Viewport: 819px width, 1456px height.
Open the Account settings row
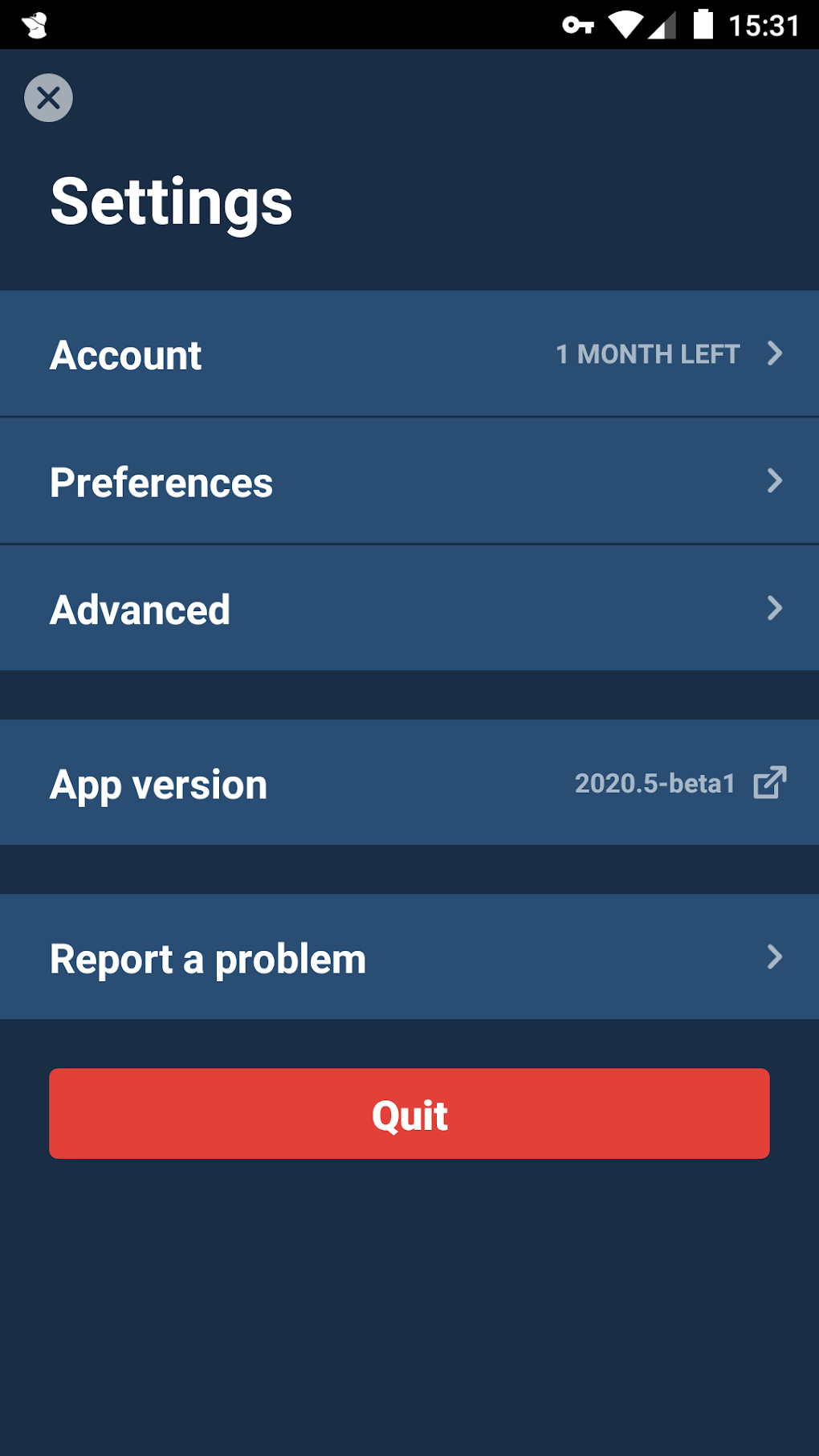[x=409, y=353]
